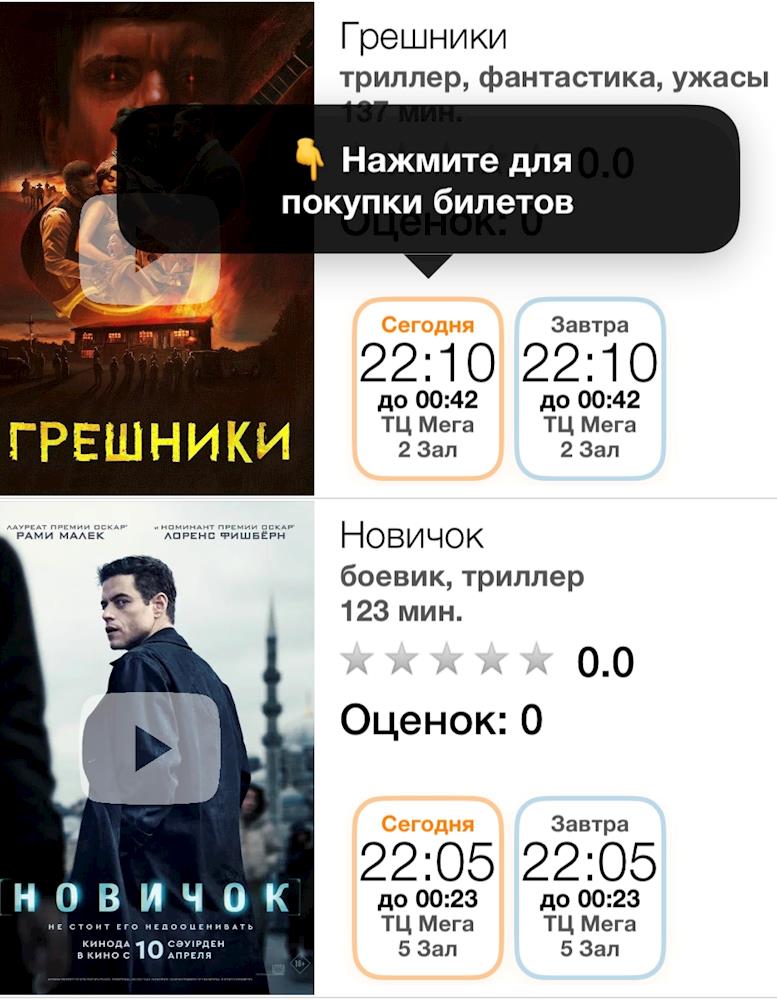
Task: Play the Новичок trailer
Action: [151, 748]
